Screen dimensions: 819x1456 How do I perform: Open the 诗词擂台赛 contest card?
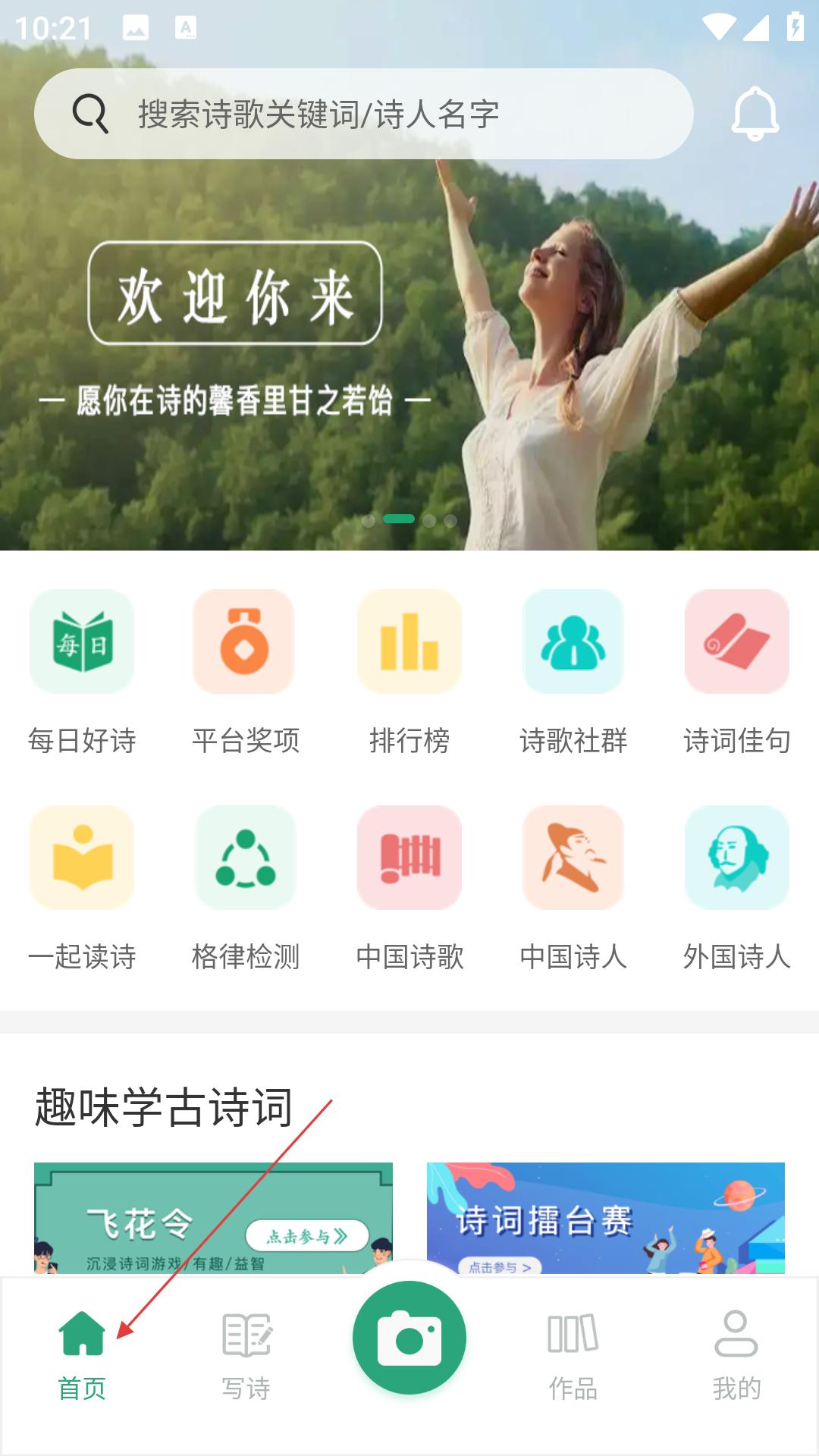point(605,1217)
